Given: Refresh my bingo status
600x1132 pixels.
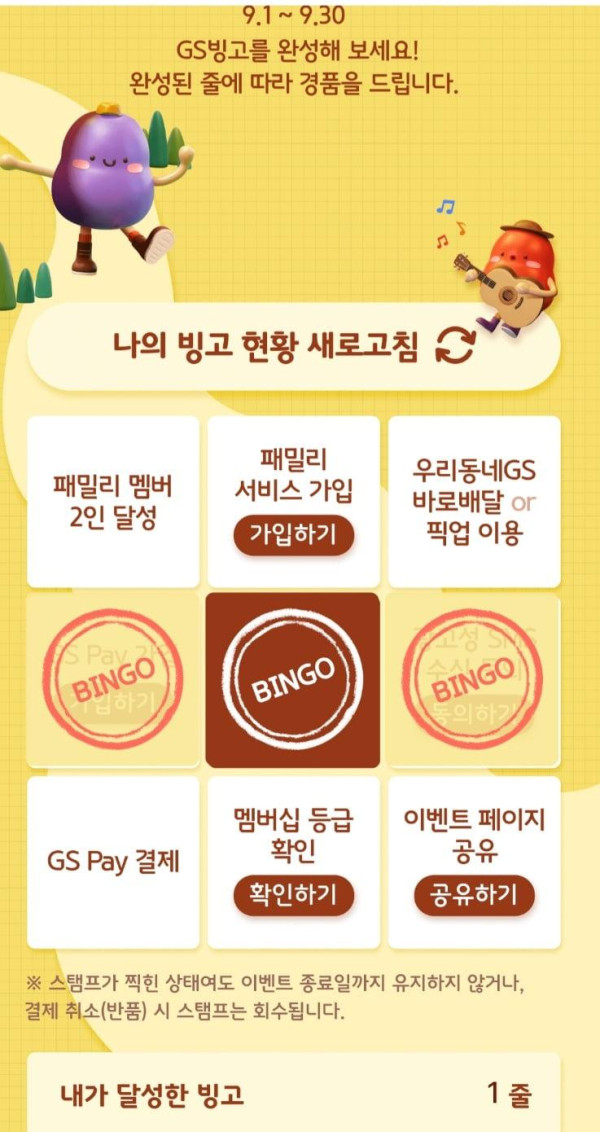Looking at the screenshot, I should coord(293,346).
